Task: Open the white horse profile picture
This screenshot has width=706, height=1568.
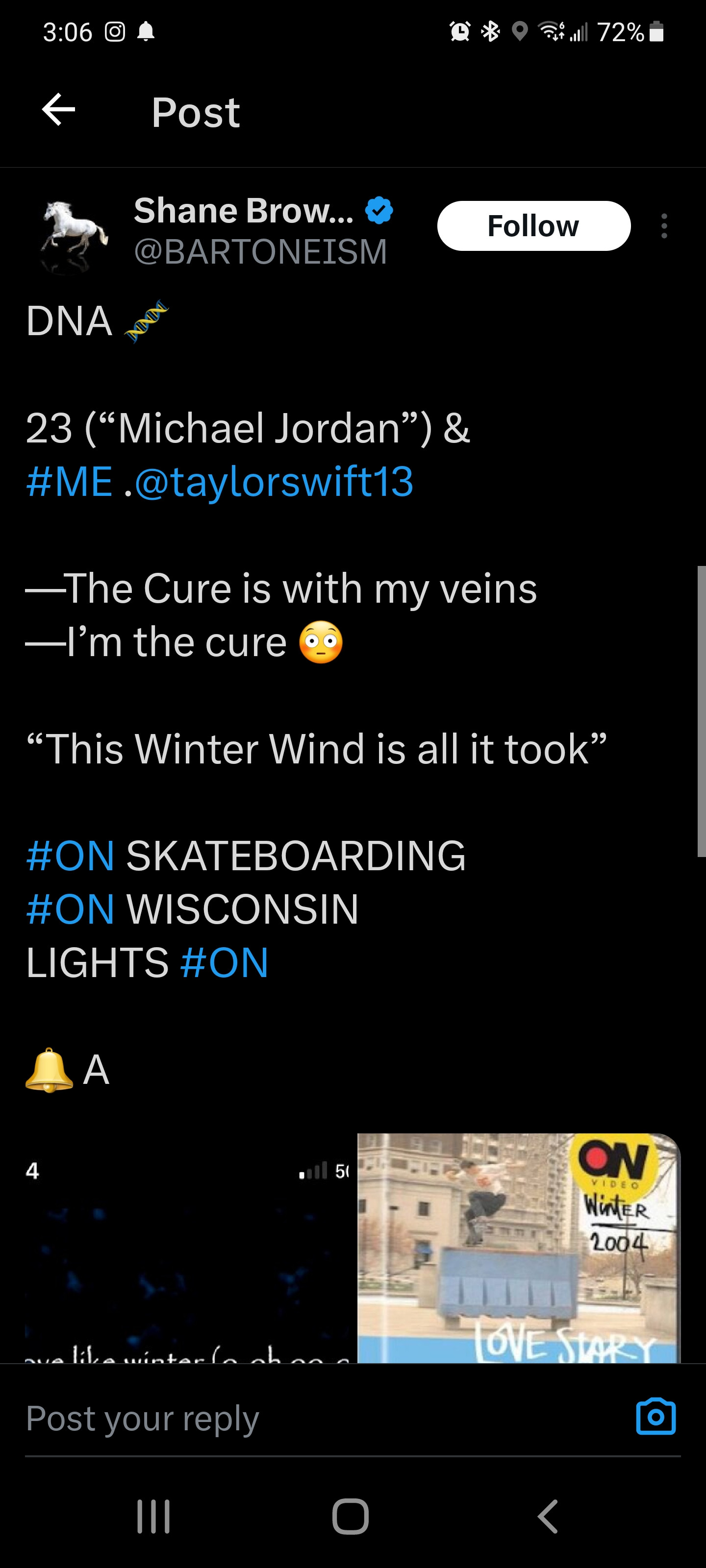Action: pyautogui.click(x=73, y=234)
